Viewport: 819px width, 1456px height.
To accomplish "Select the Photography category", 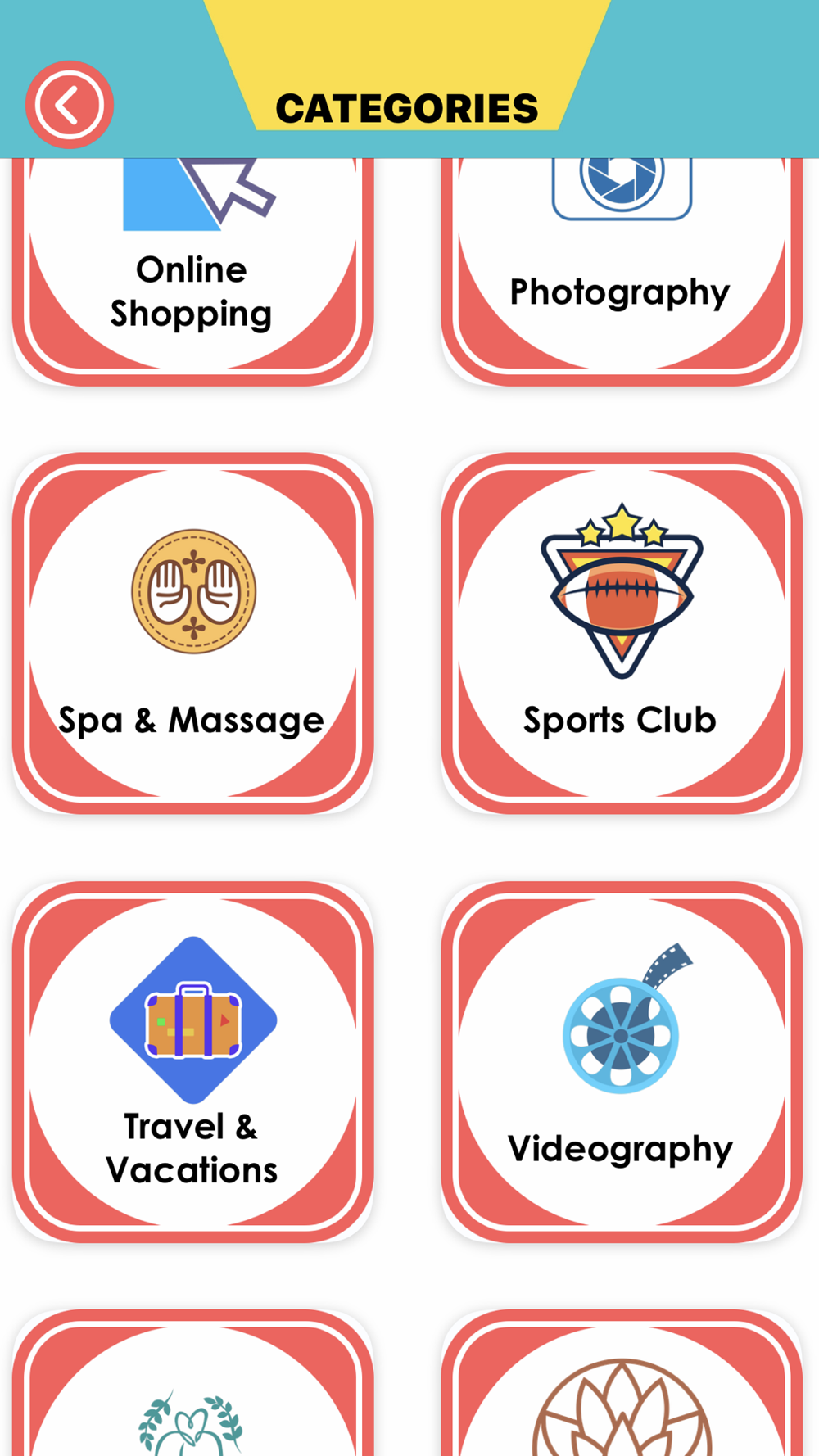I will [x=621, y=270].
